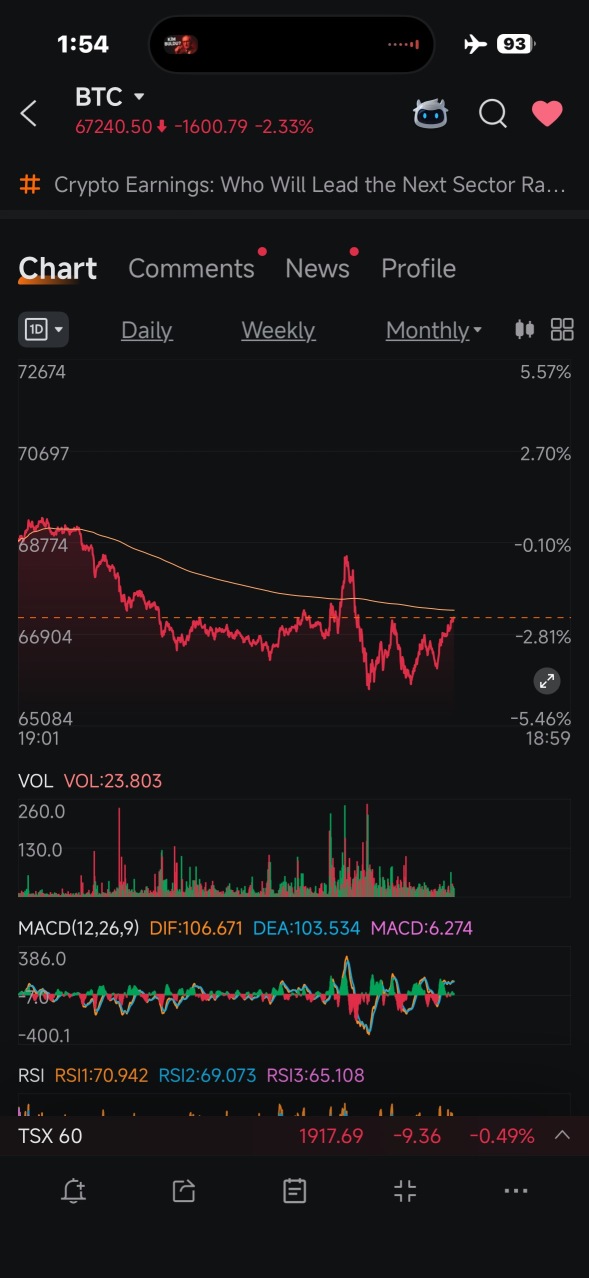589x1278 pixels.
Task: Expand the chart to full screen
Action: click(x=546, y=681)
